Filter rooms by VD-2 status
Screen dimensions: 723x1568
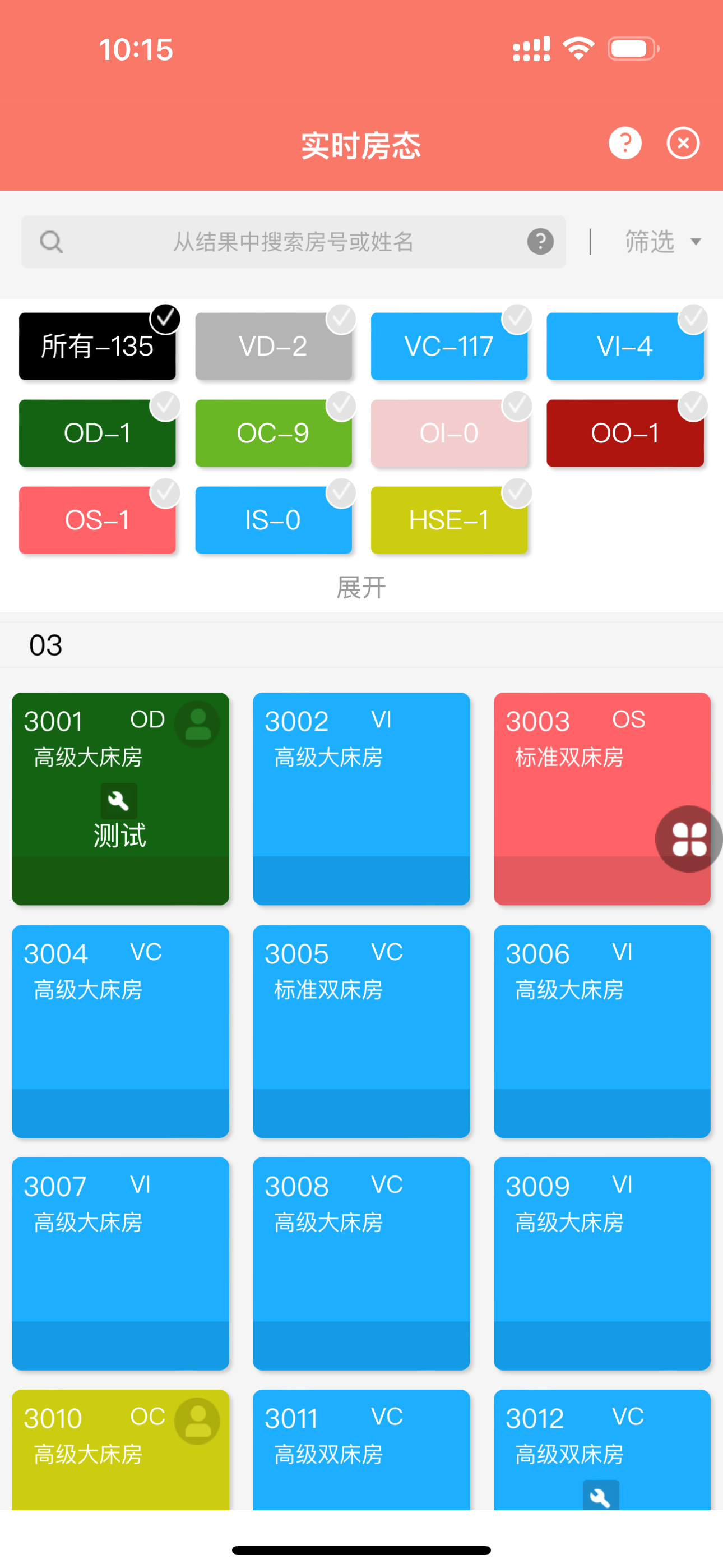tap(274, 347)
